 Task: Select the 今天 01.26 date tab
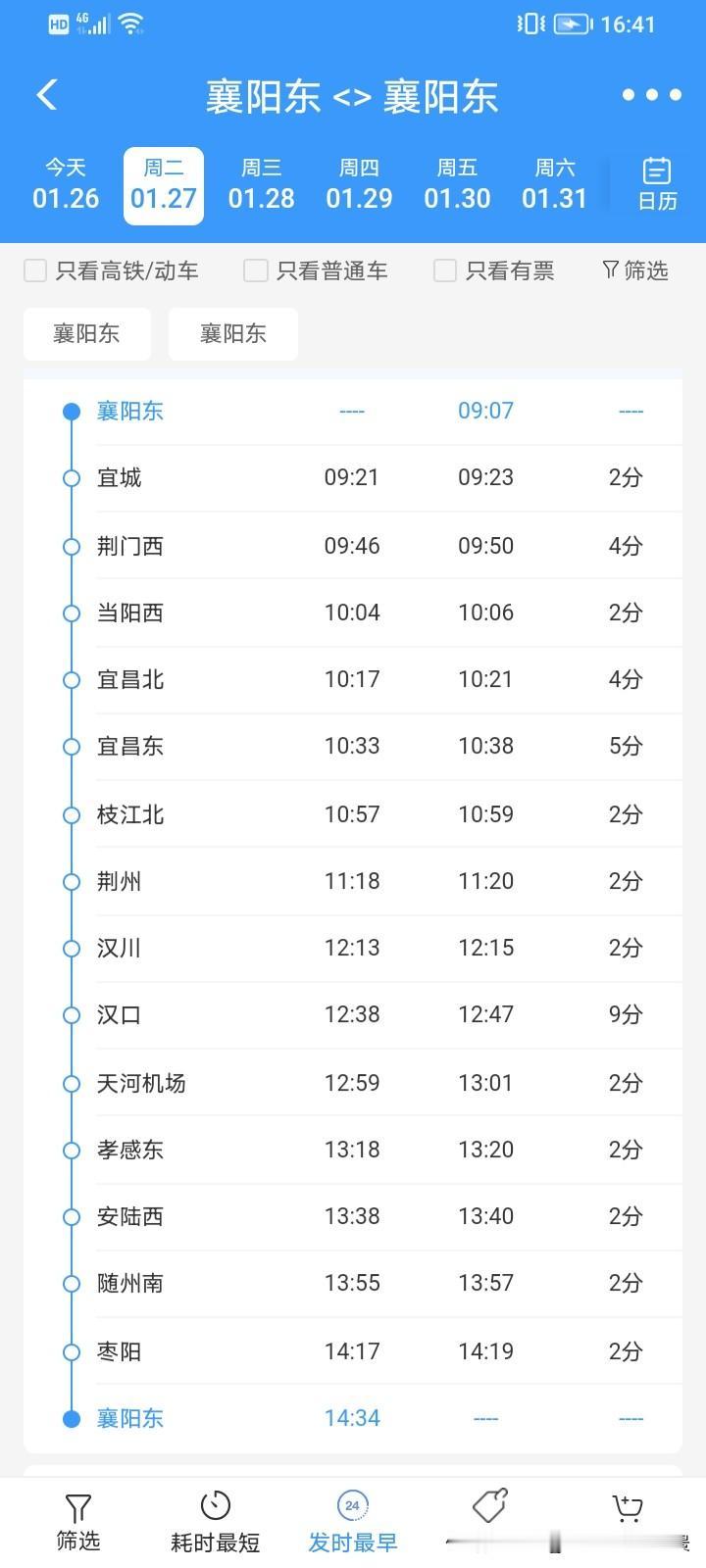click(65, 181)
